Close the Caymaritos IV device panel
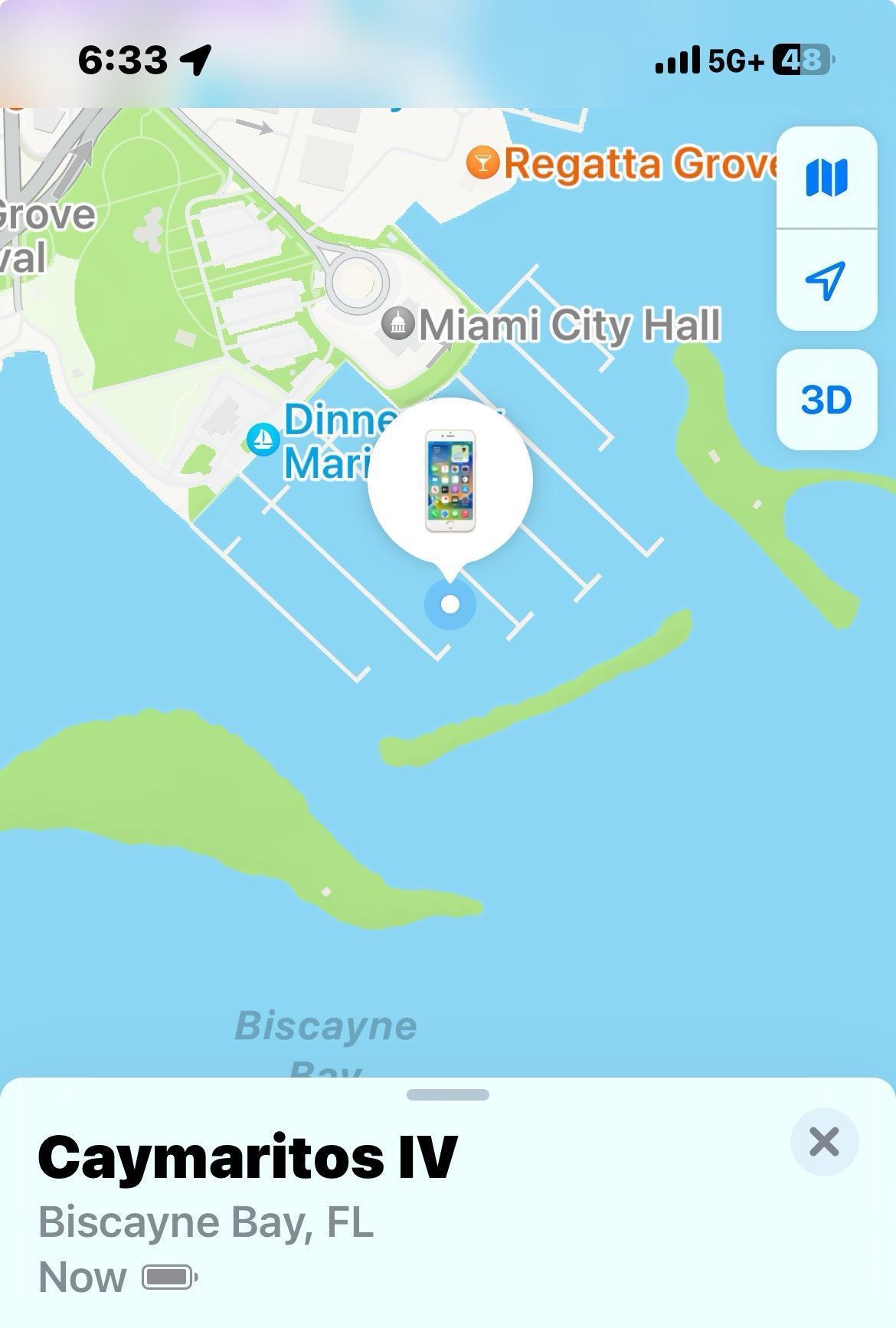 [824, 1142]
